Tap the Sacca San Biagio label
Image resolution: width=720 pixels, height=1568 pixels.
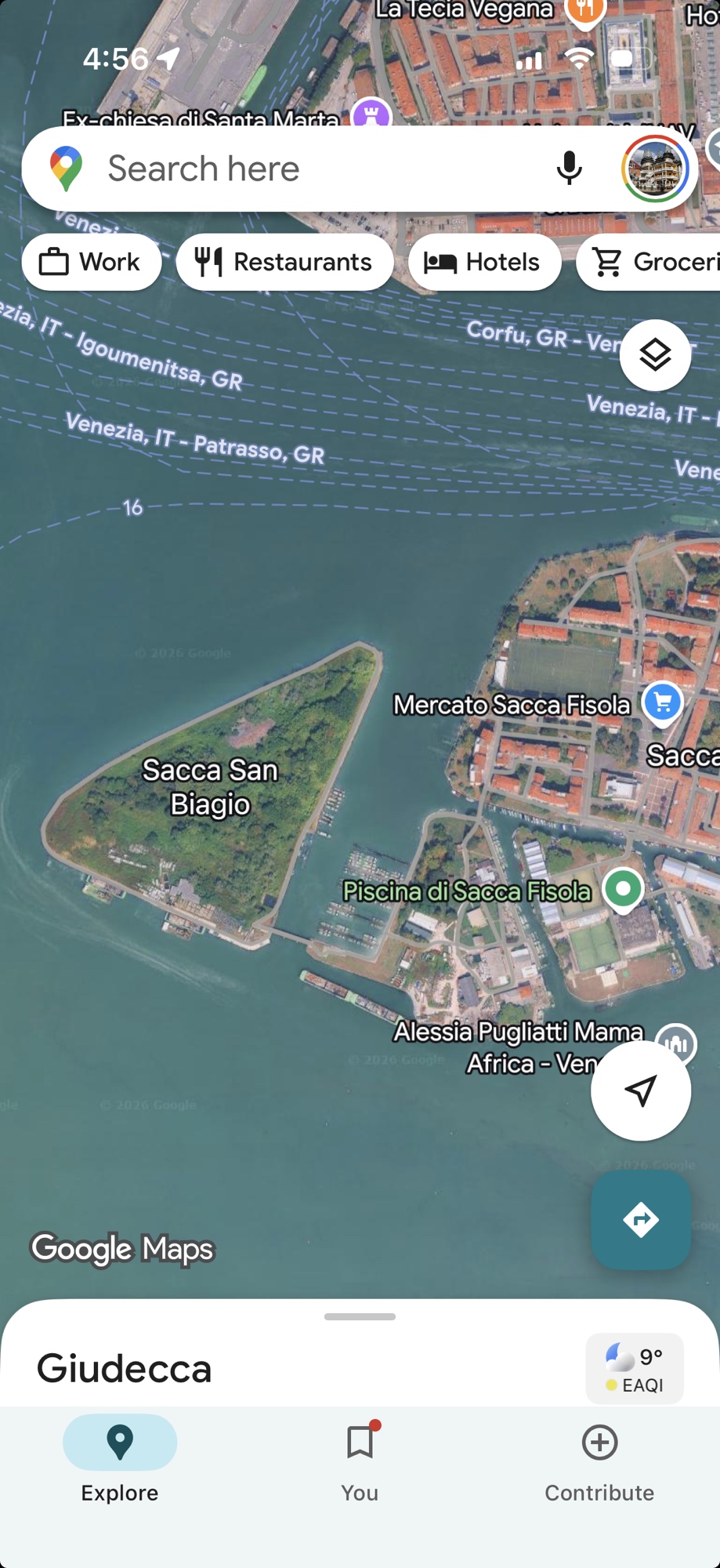[210, 786]
